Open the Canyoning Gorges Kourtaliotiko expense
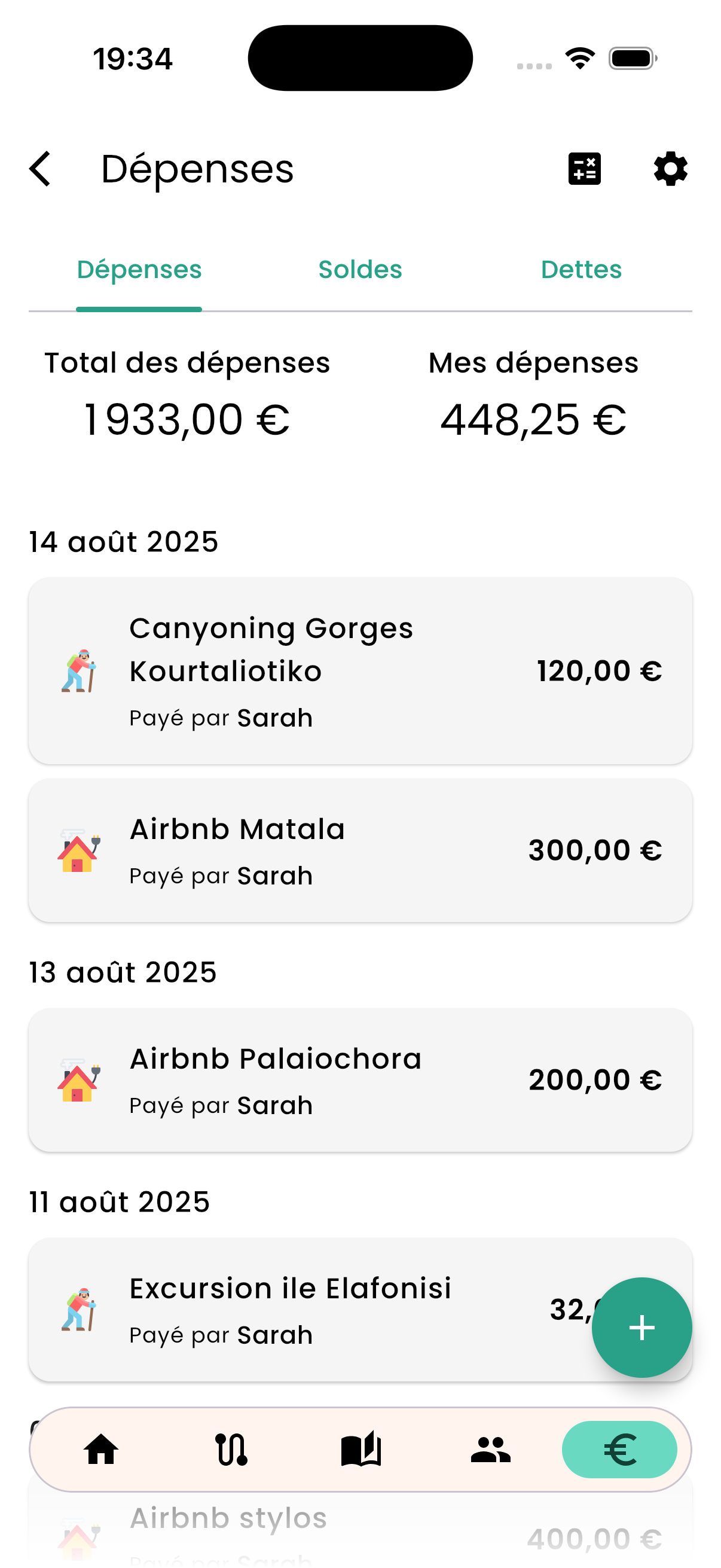This screenshot has width=721, height=1568. pos(360,670)
